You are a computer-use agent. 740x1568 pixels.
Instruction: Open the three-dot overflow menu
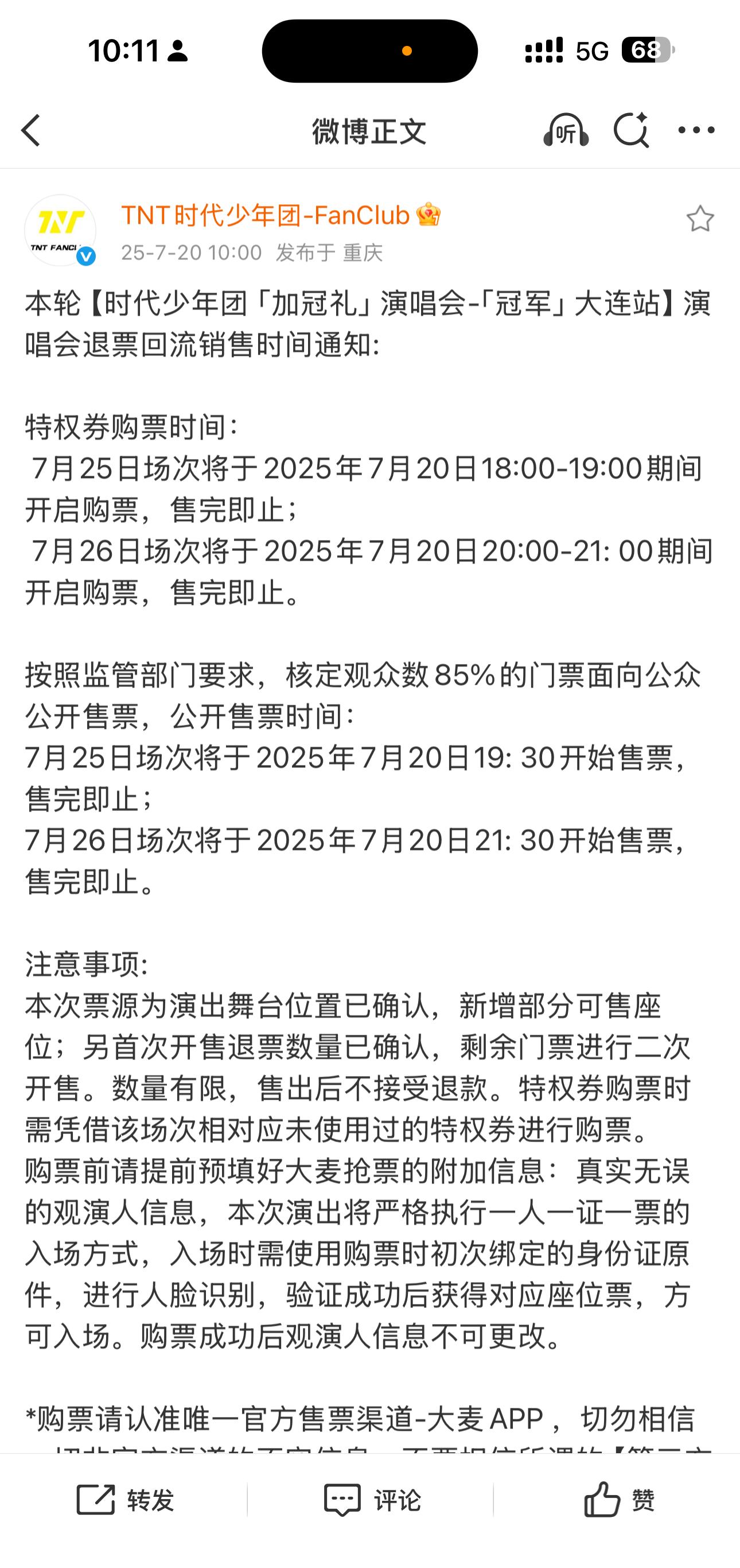(x=696, y=130)
